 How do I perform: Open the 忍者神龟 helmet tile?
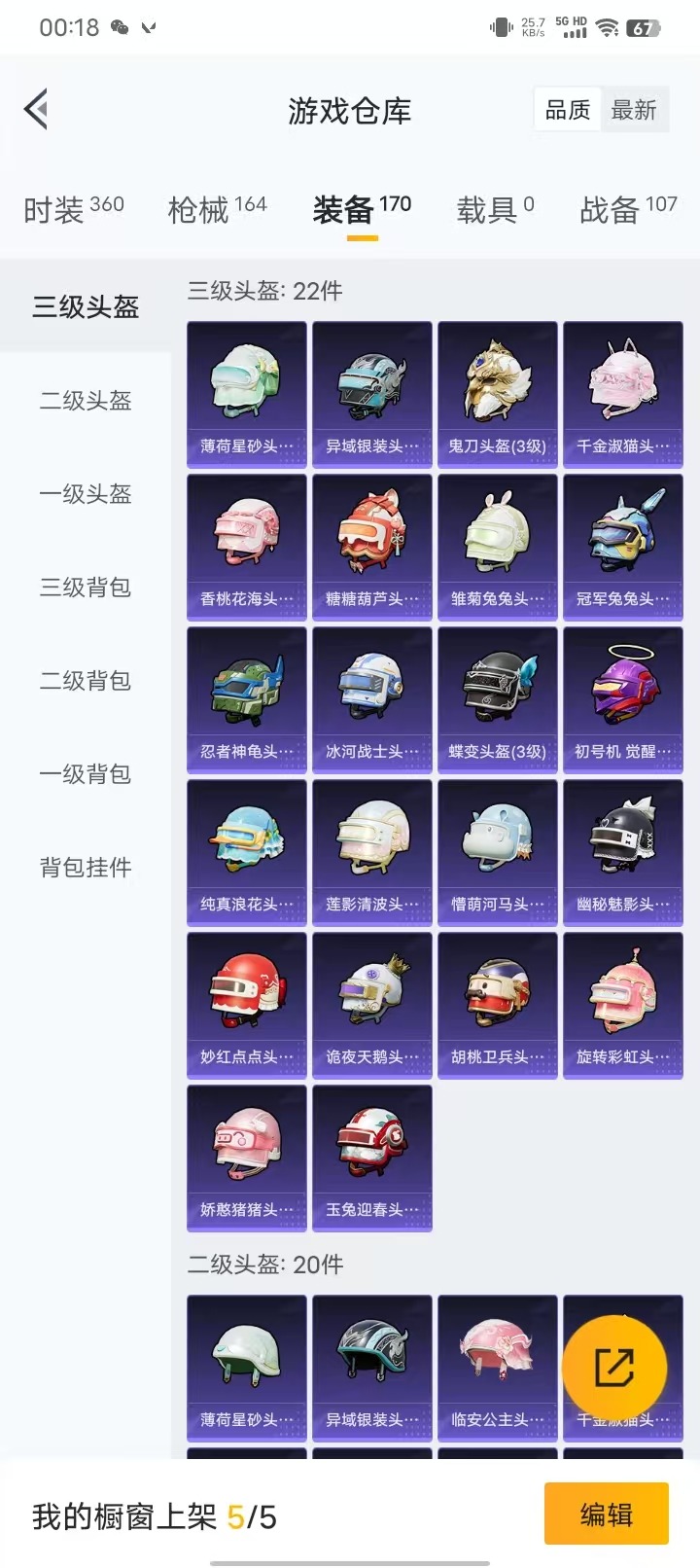pos(246,699)
